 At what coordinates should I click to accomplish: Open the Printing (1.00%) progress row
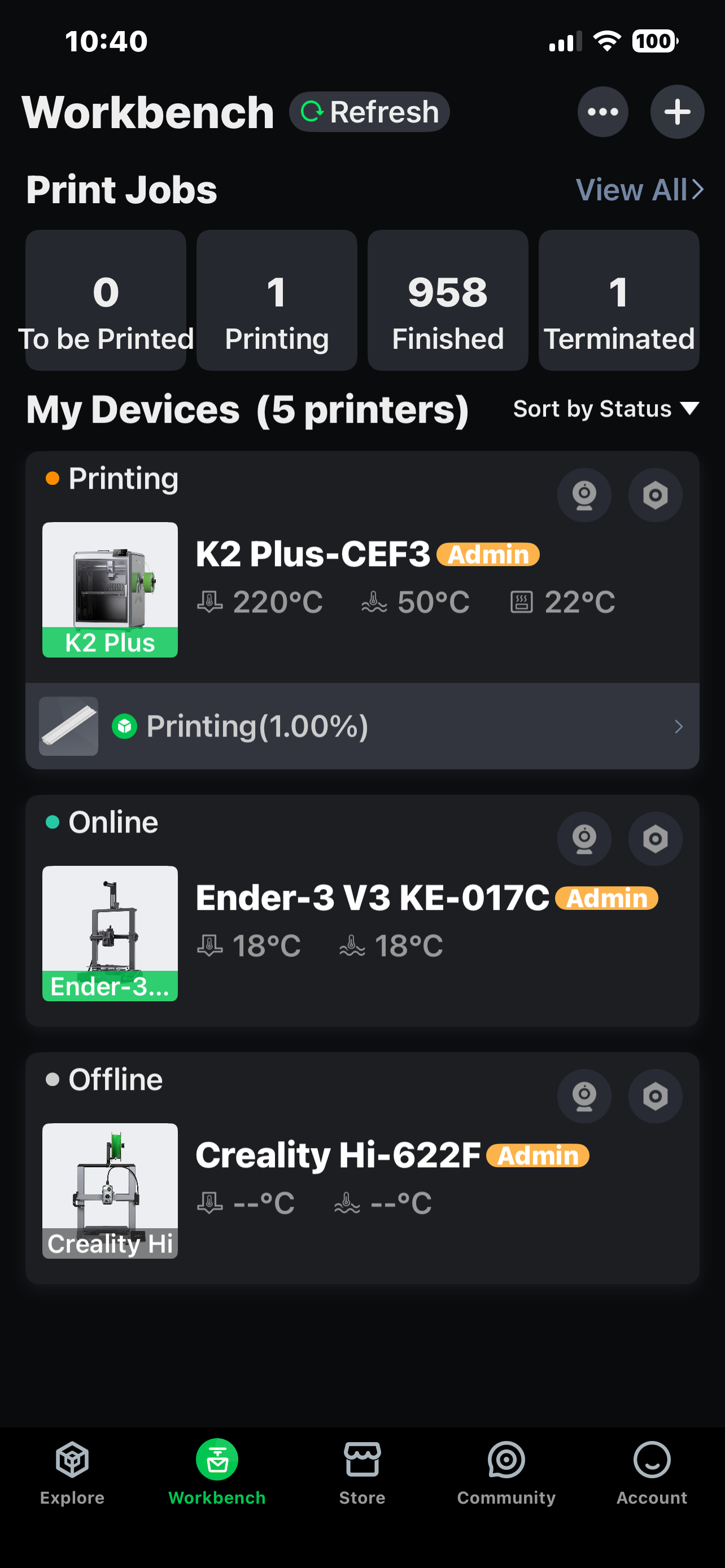pyautogui.click(x=362, y=726)
